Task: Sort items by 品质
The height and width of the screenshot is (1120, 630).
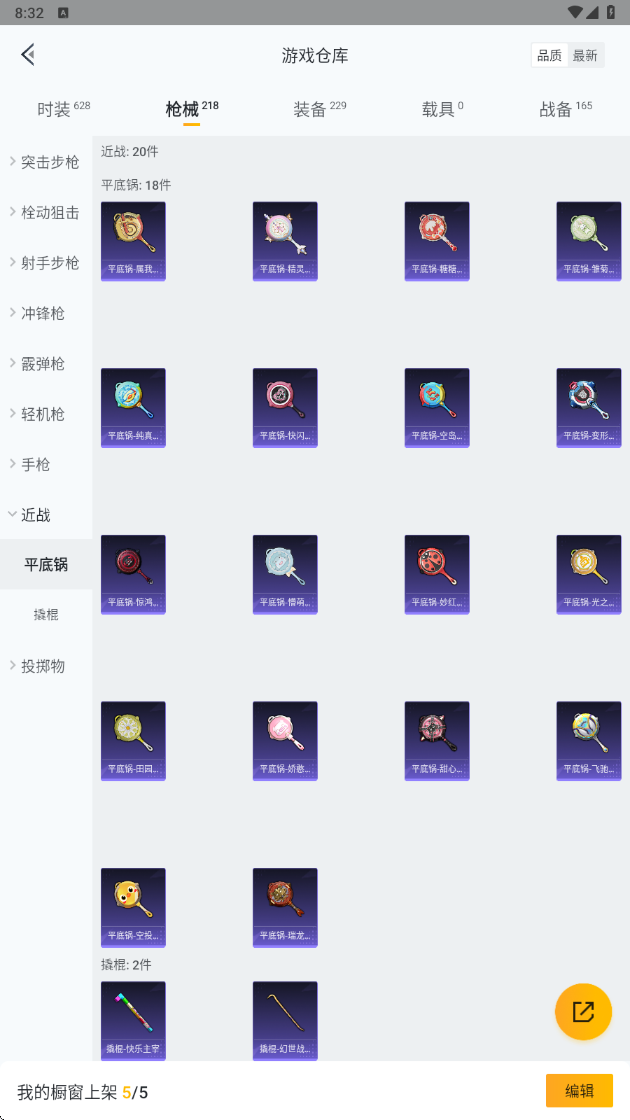Action: click(549, 56)
